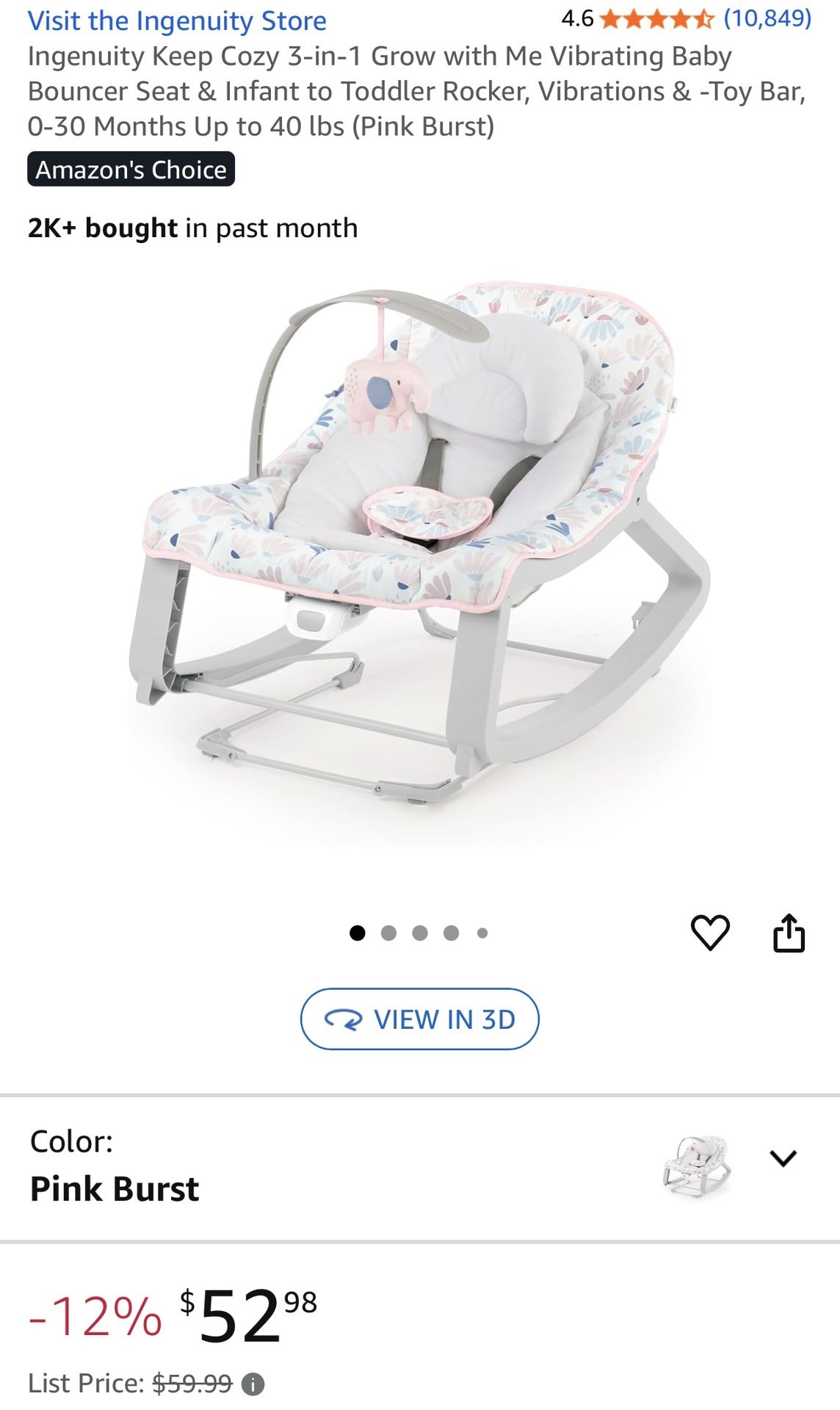Visit the Ingenuity Store link

(177, 21)
